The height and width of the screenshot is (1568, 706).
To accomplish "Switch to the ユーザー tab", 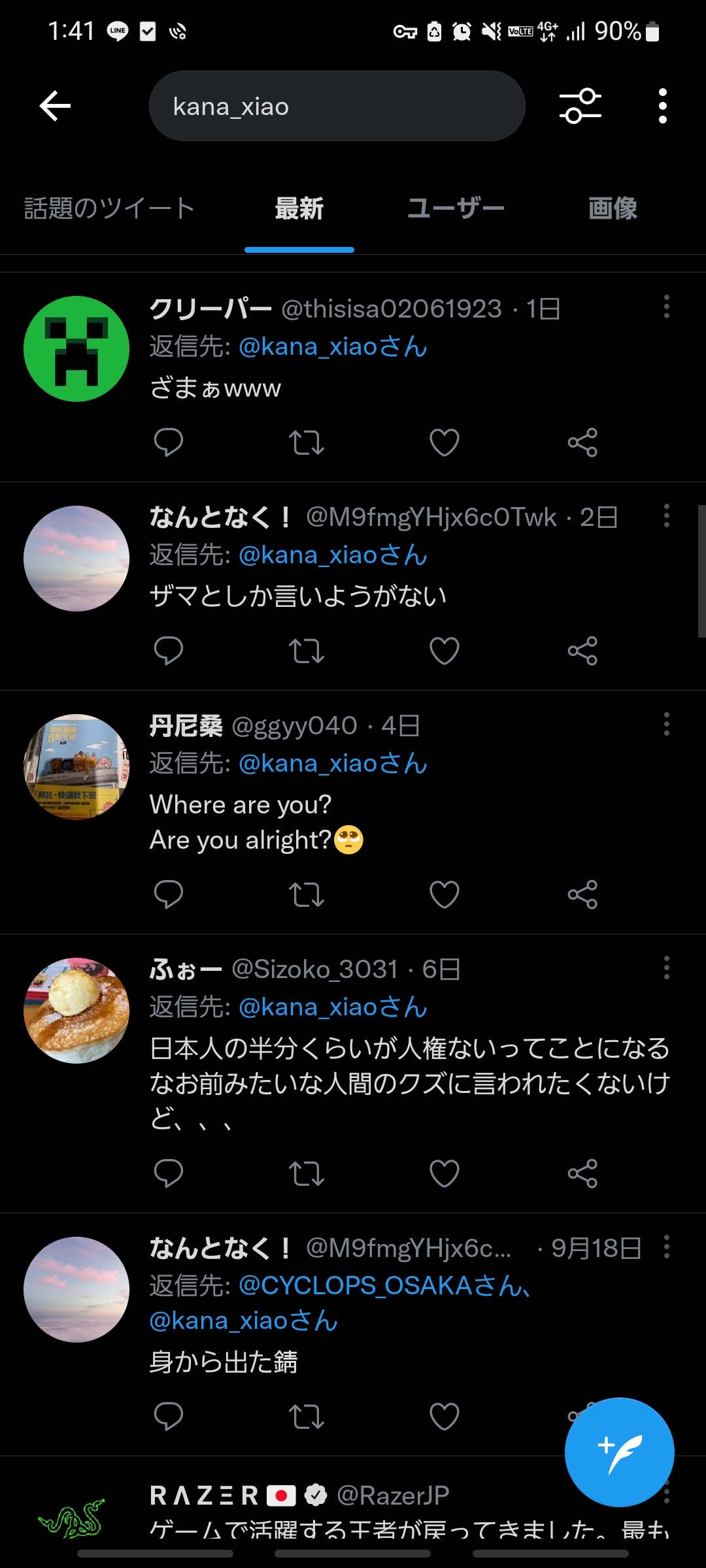I will click(456, 208).
